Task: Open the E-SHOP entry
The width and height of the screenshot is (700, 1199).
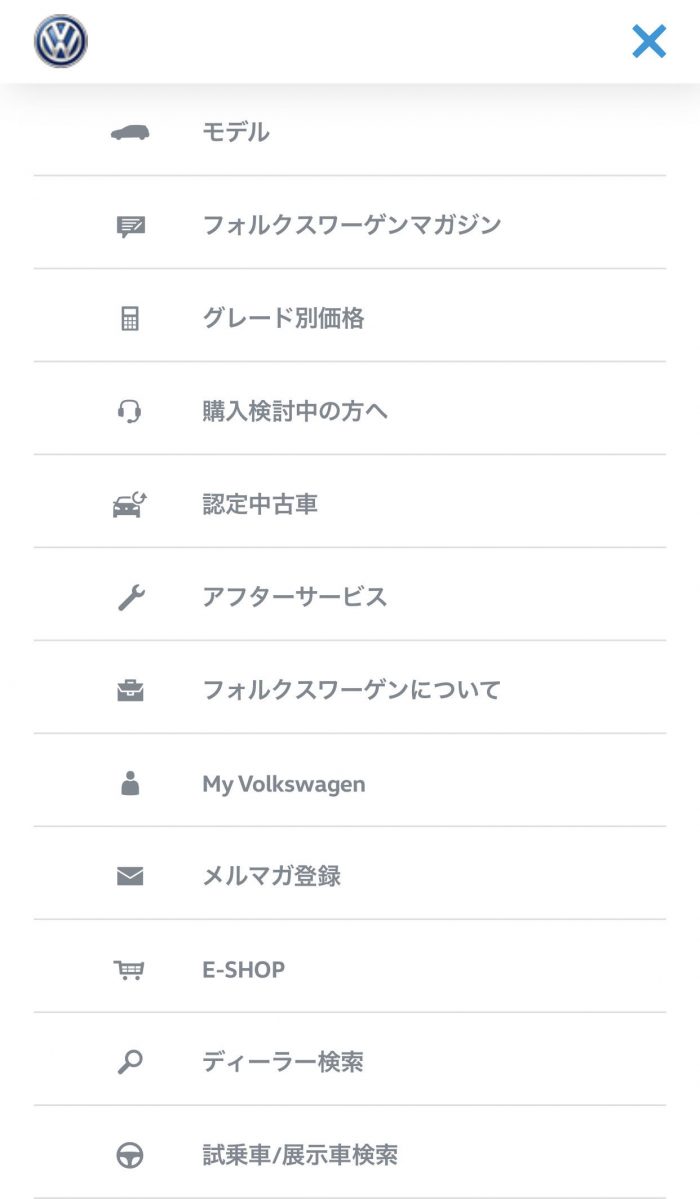Action: tap(350, 969)
